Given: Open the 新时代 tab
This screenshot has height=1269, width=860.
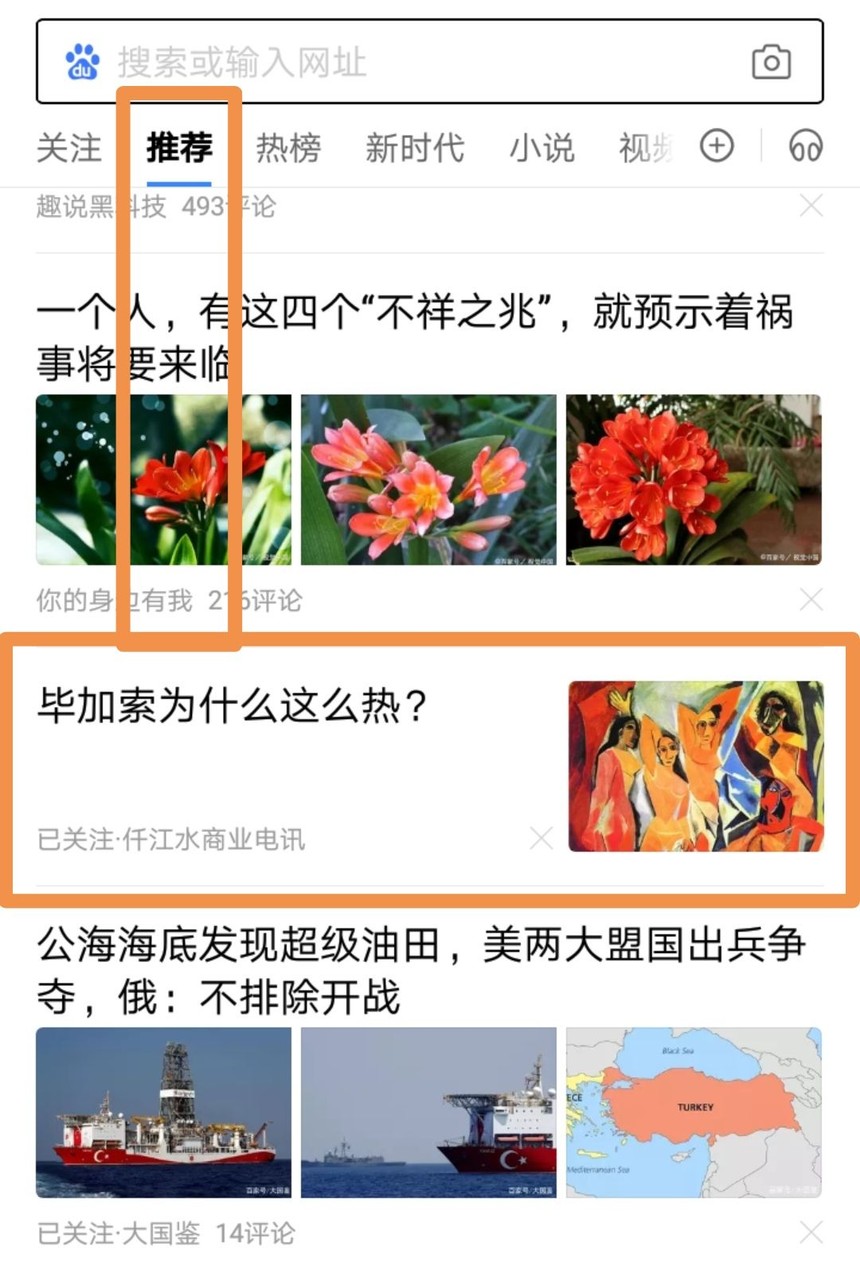Looking at the screenshot, I should (414, 148).
